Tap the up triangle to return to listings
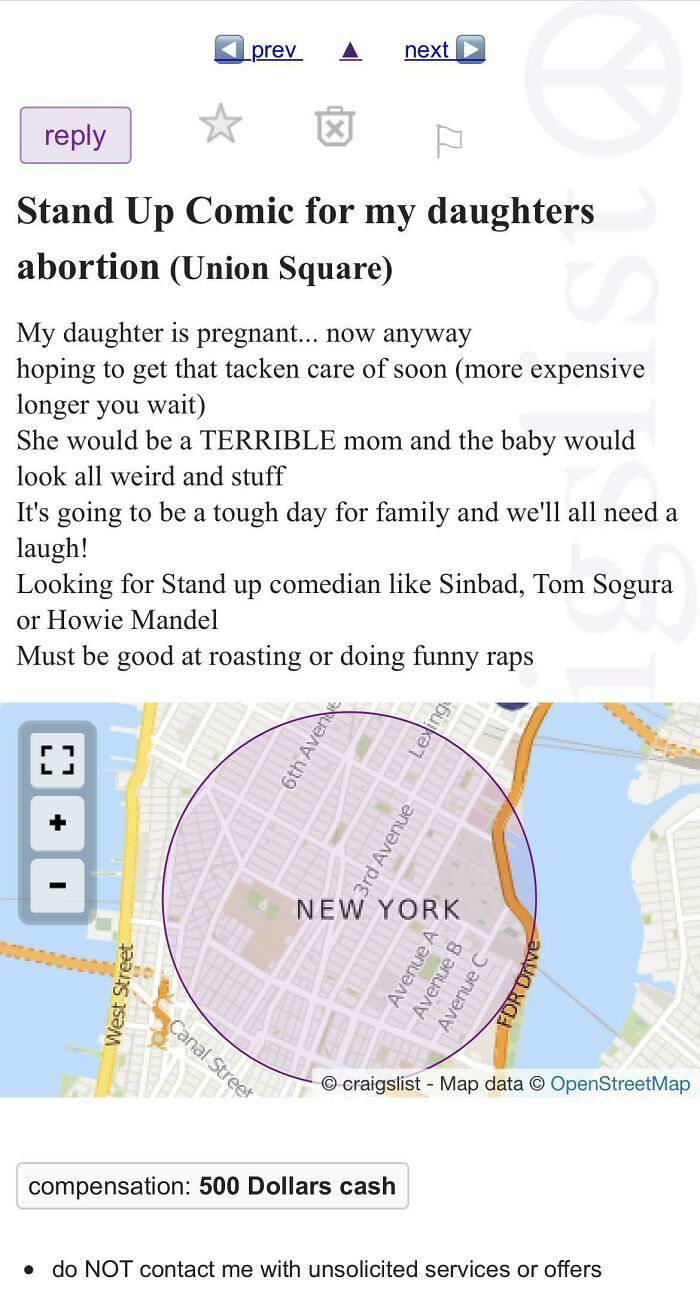700x1292 pixels. click(x=350, y=50)
